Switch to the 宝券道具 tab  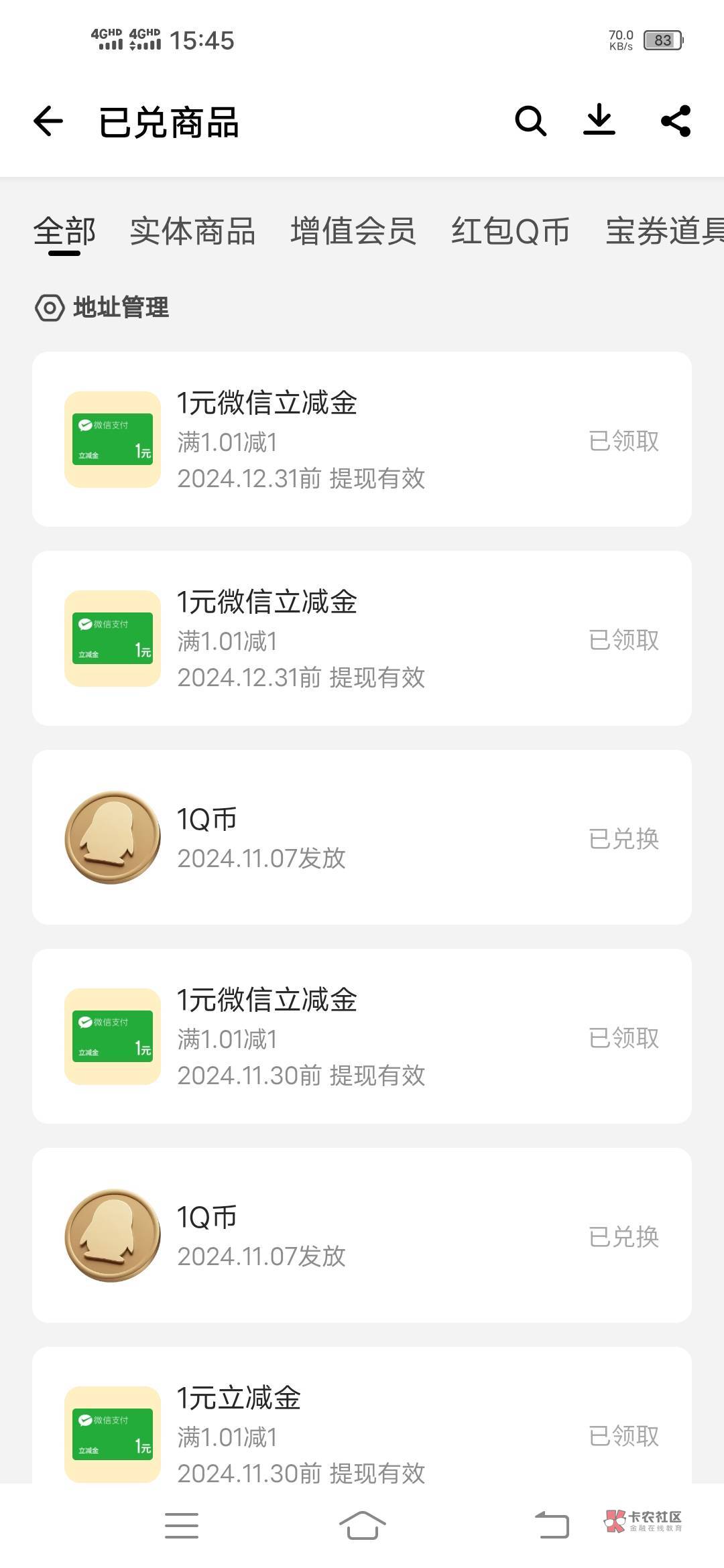pyautogui.click(x=664, y=232)
